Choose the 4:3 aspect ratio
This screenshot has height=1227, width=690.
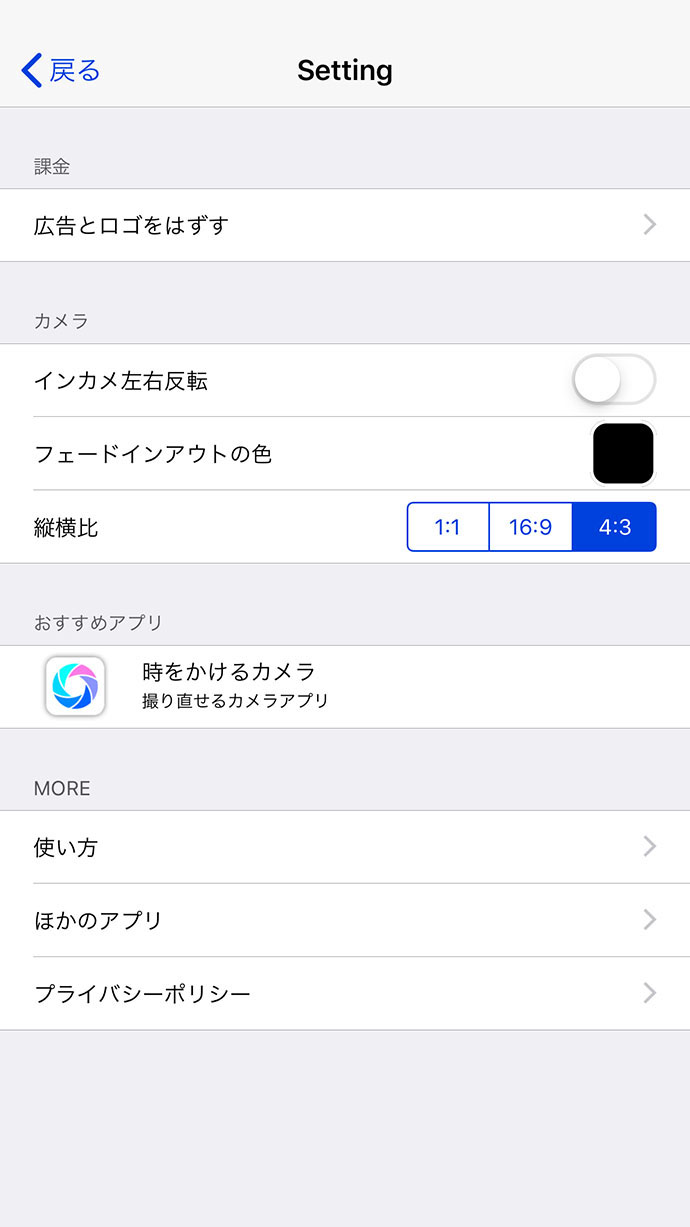click(x=614, y=527)
